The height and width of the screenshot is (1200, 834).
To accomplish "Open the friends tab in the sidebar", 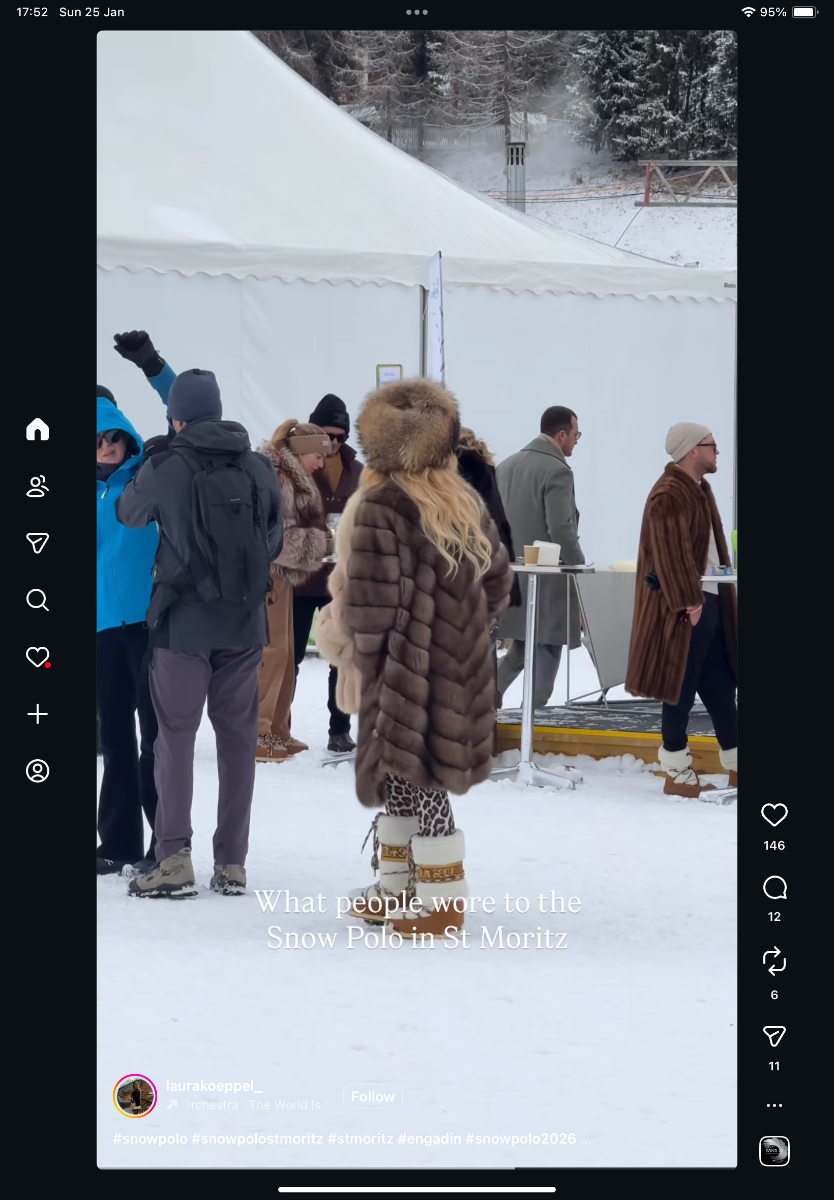I will [x=37, y=487].
